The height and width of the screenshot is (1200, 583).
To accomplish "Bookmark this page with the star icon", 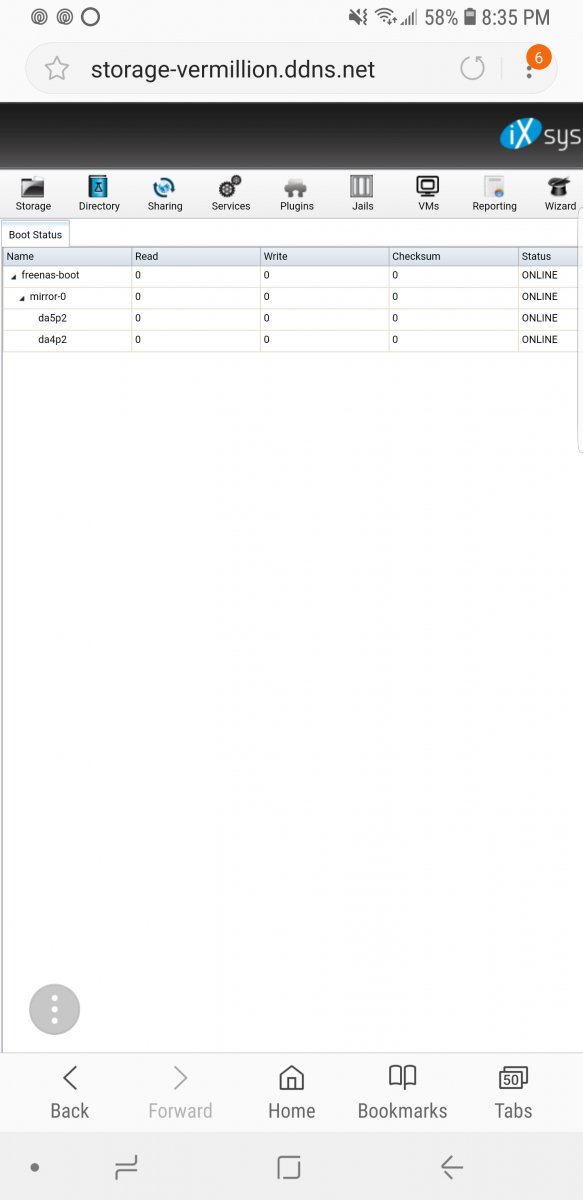I will point(57,69).
